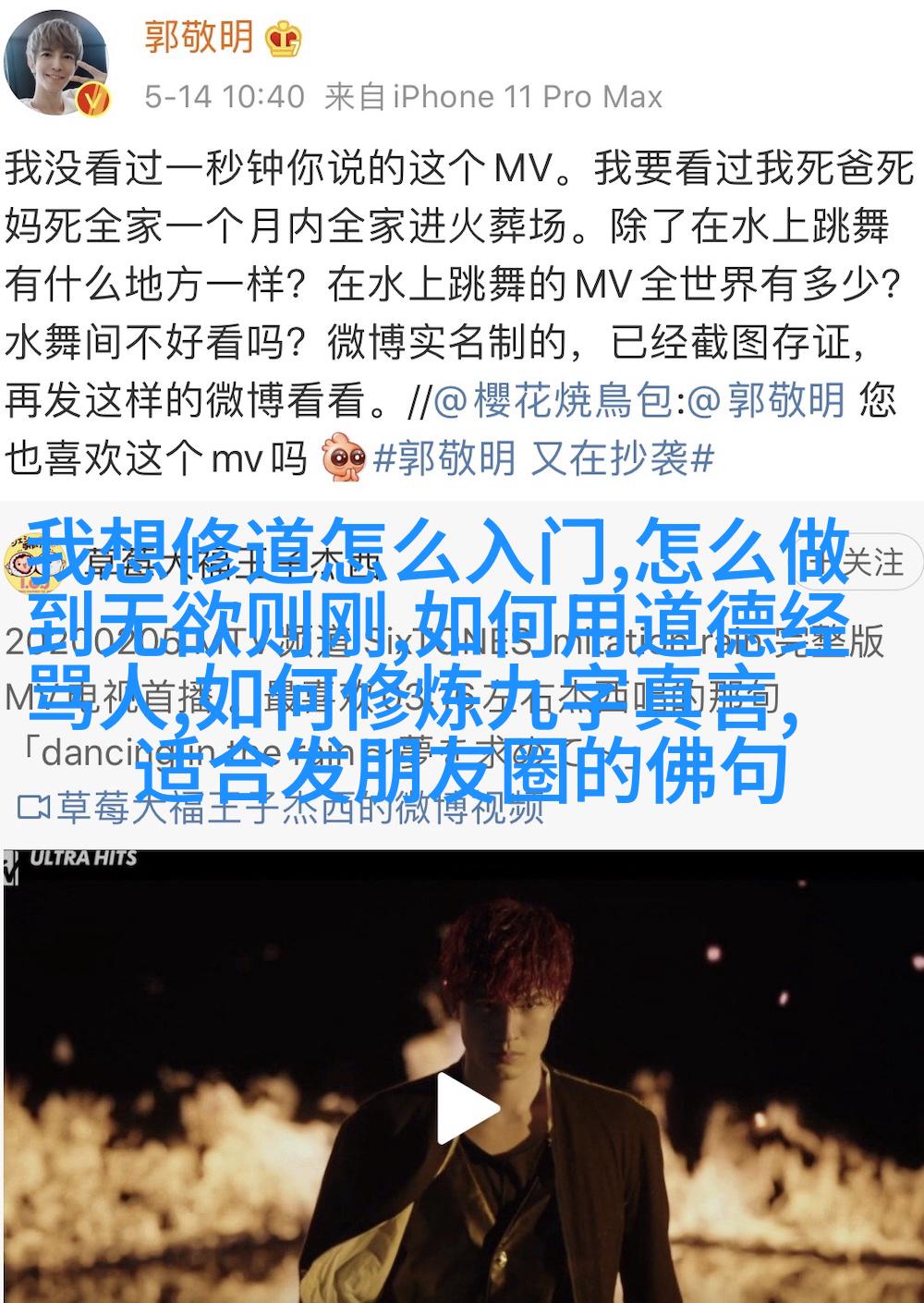
Task: Open the @樱花烧鳥包 mention link
Action: [553, 401]
